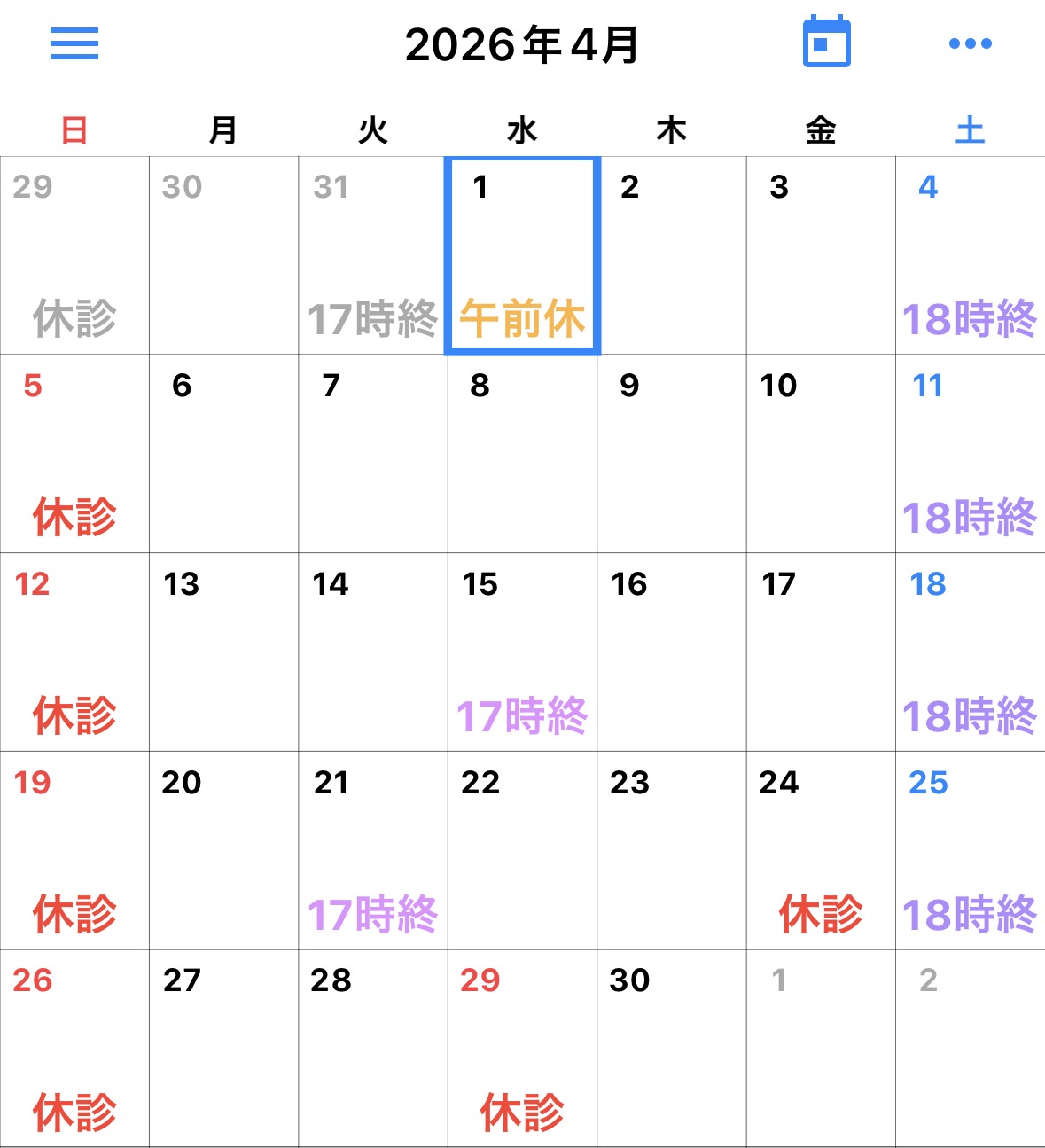The width and height of the screenshot is (1045, 1148).
Task: Tap the 2026年4月 month title
Action: (521, 44)
